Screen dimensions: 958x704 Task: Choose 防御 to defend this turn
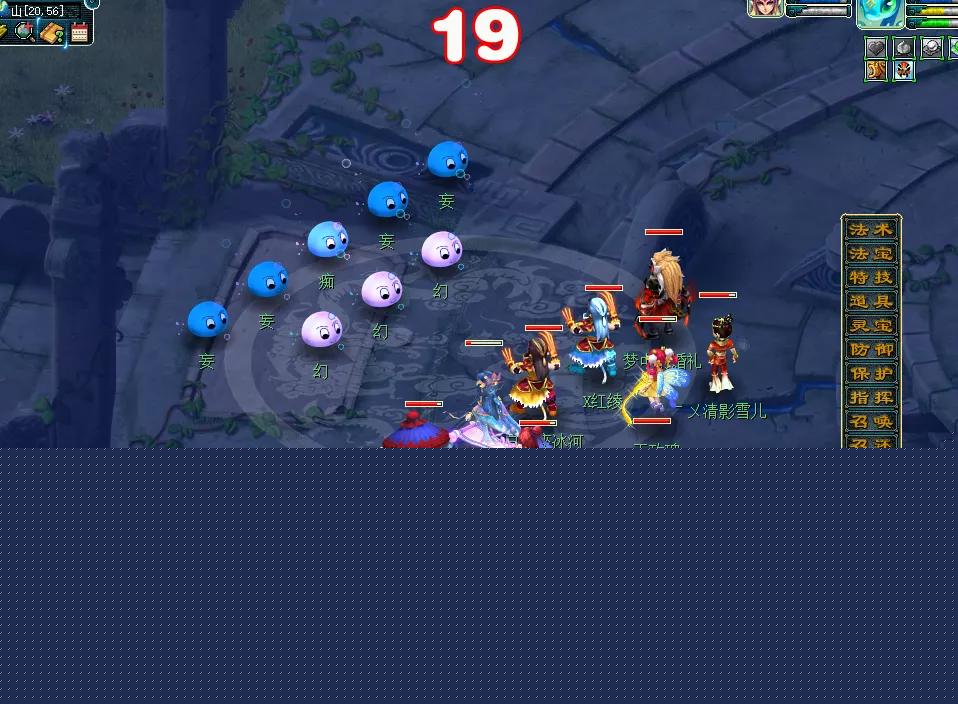pyautogui.click(x=871, y=349)
